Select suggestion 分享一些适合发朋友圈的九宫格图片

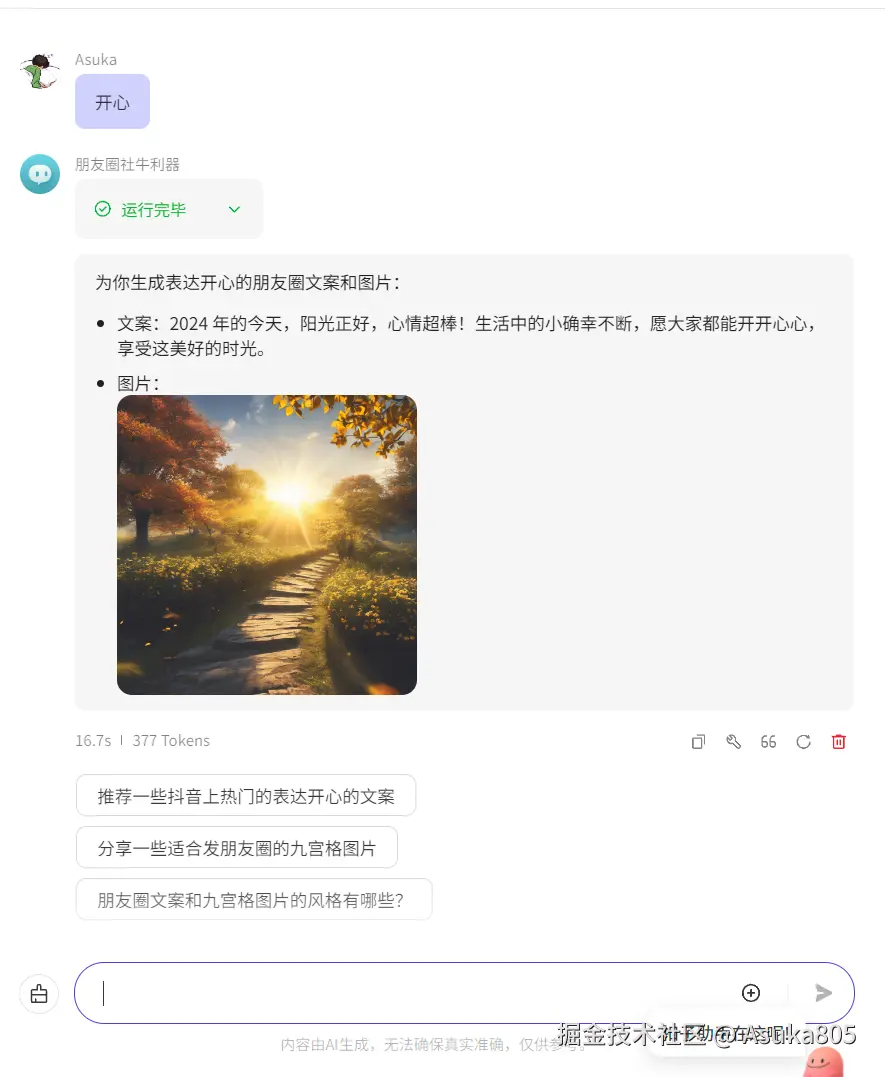click(237, 847)
